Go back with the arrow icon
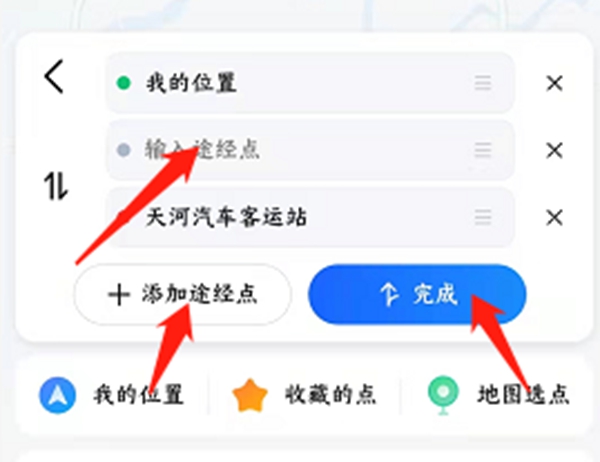600x462 pixels. tap(54, 77)
